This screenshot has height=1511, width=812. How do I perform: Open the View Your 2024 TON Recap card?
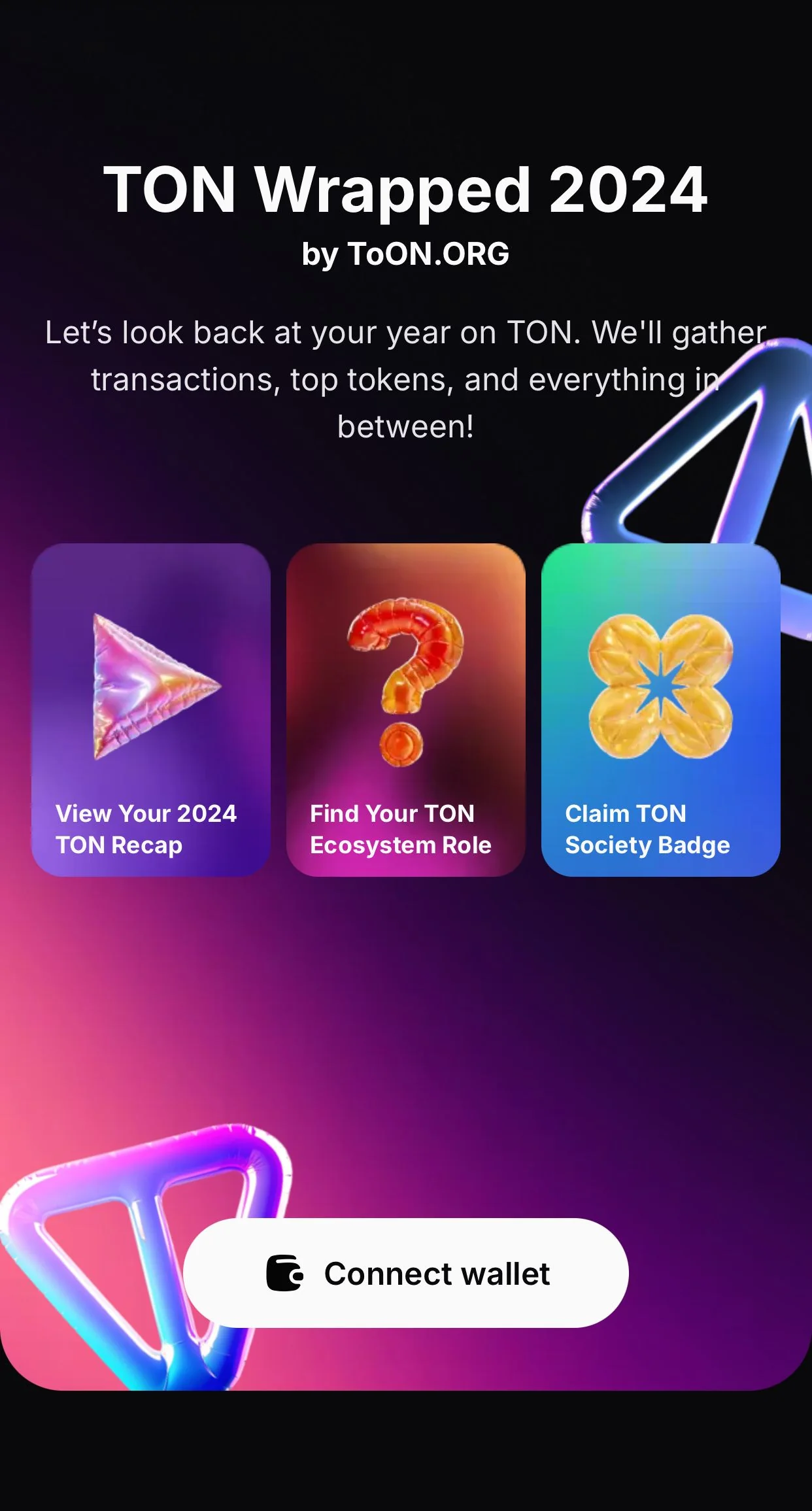151,709
